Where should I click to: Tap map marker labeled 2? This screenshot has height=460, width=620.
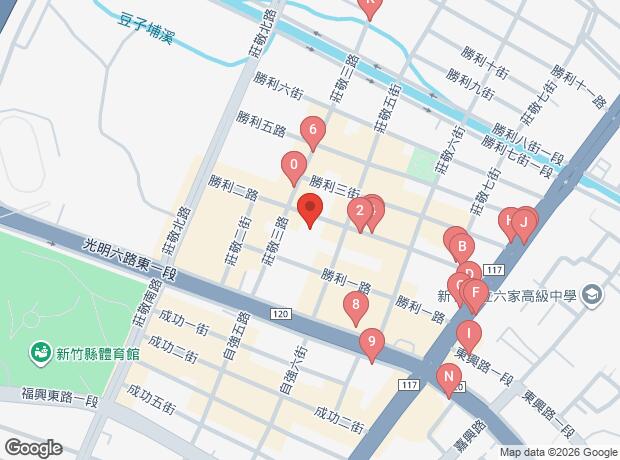coord(359,212)
